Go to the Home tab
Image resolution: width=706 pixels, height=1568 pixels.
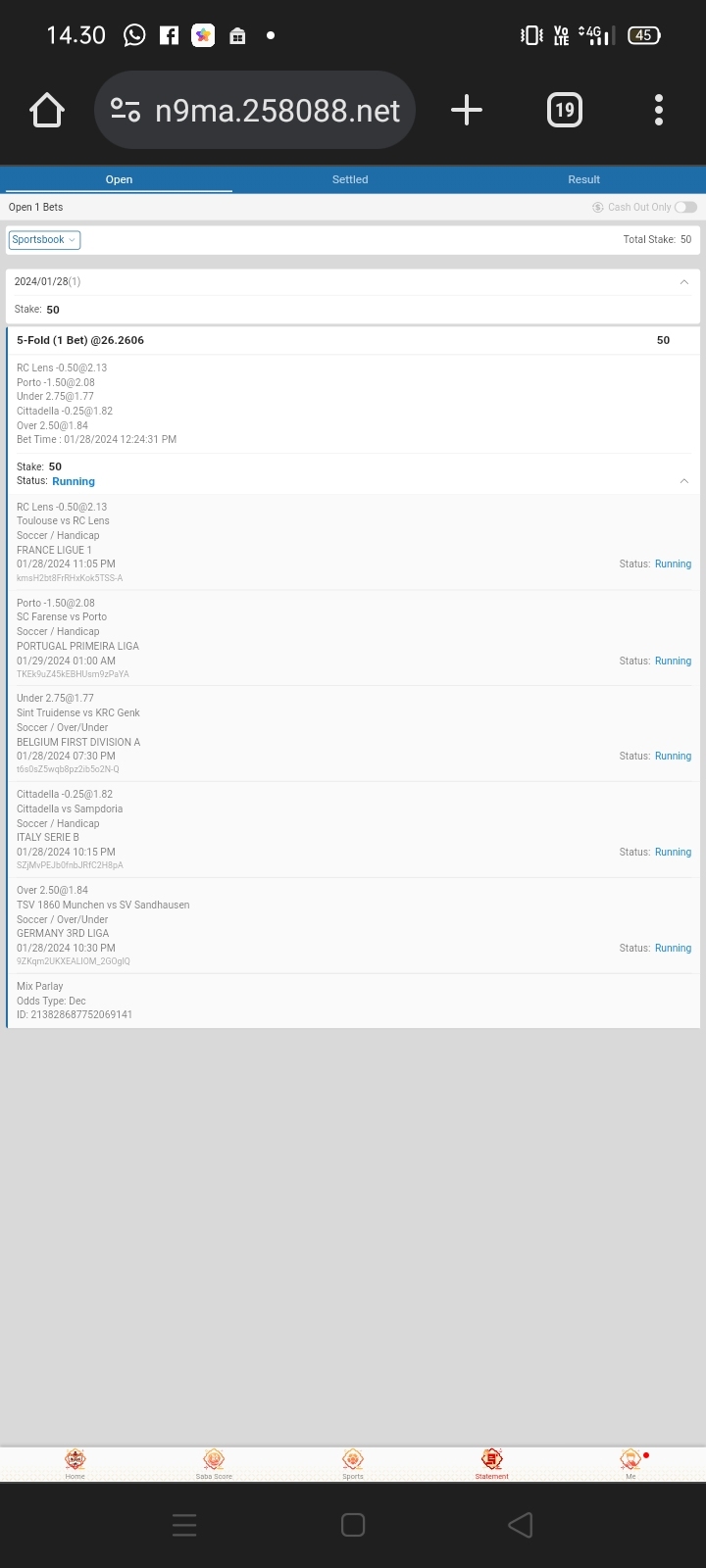click(x=75, y=1463)
